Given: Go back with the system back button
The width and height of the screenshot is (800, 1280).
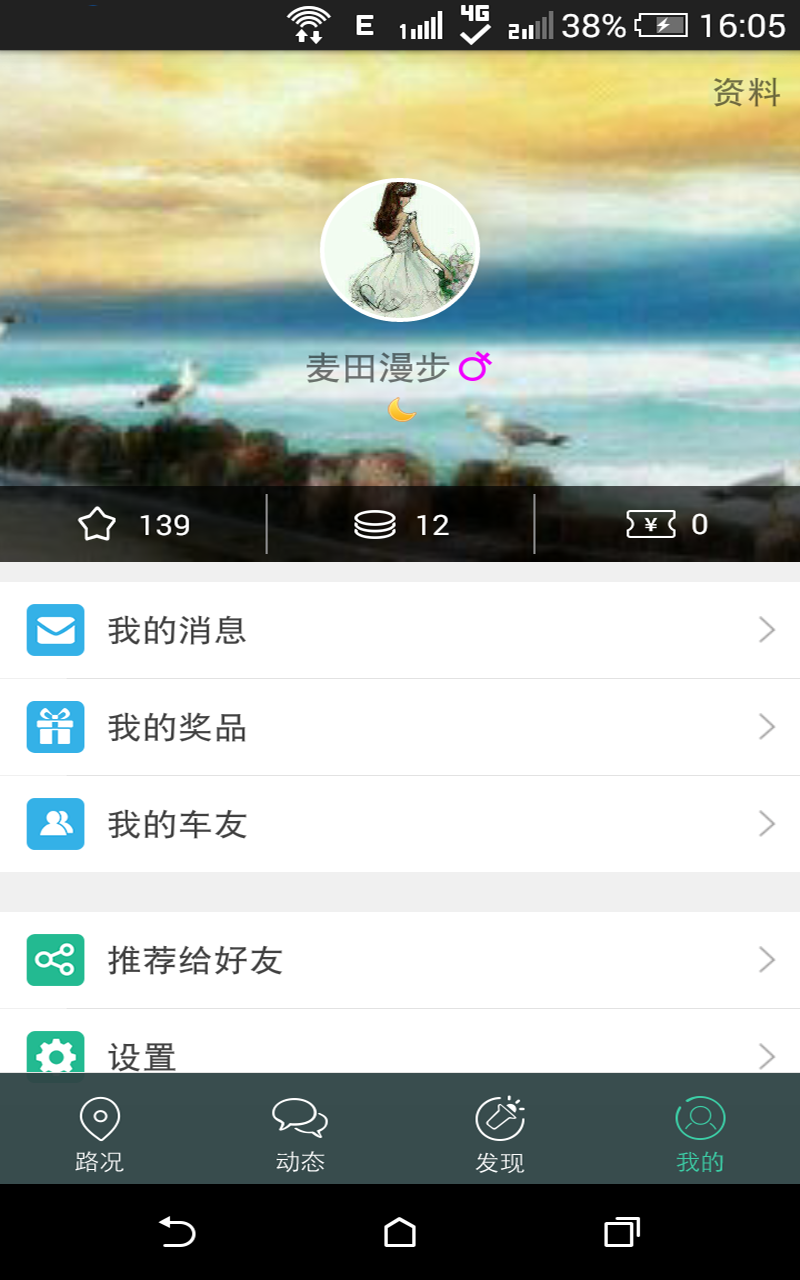Looking at the screenshot, I should (x=178, y=1232).
